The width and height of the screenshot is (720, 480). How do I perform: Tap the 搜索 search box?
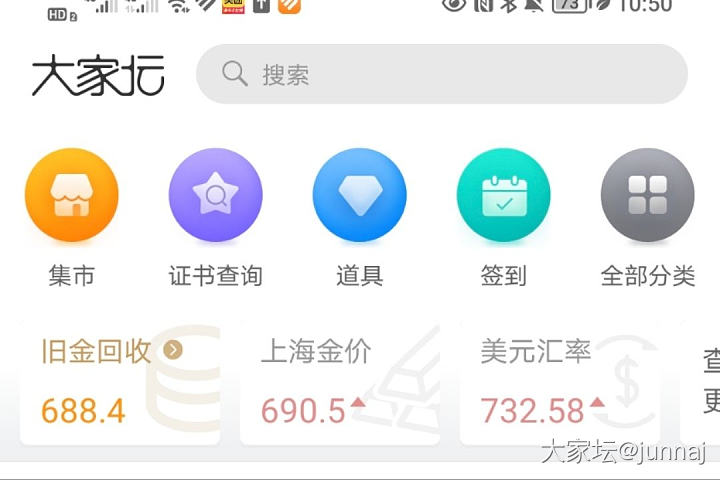tap(440, 74)
